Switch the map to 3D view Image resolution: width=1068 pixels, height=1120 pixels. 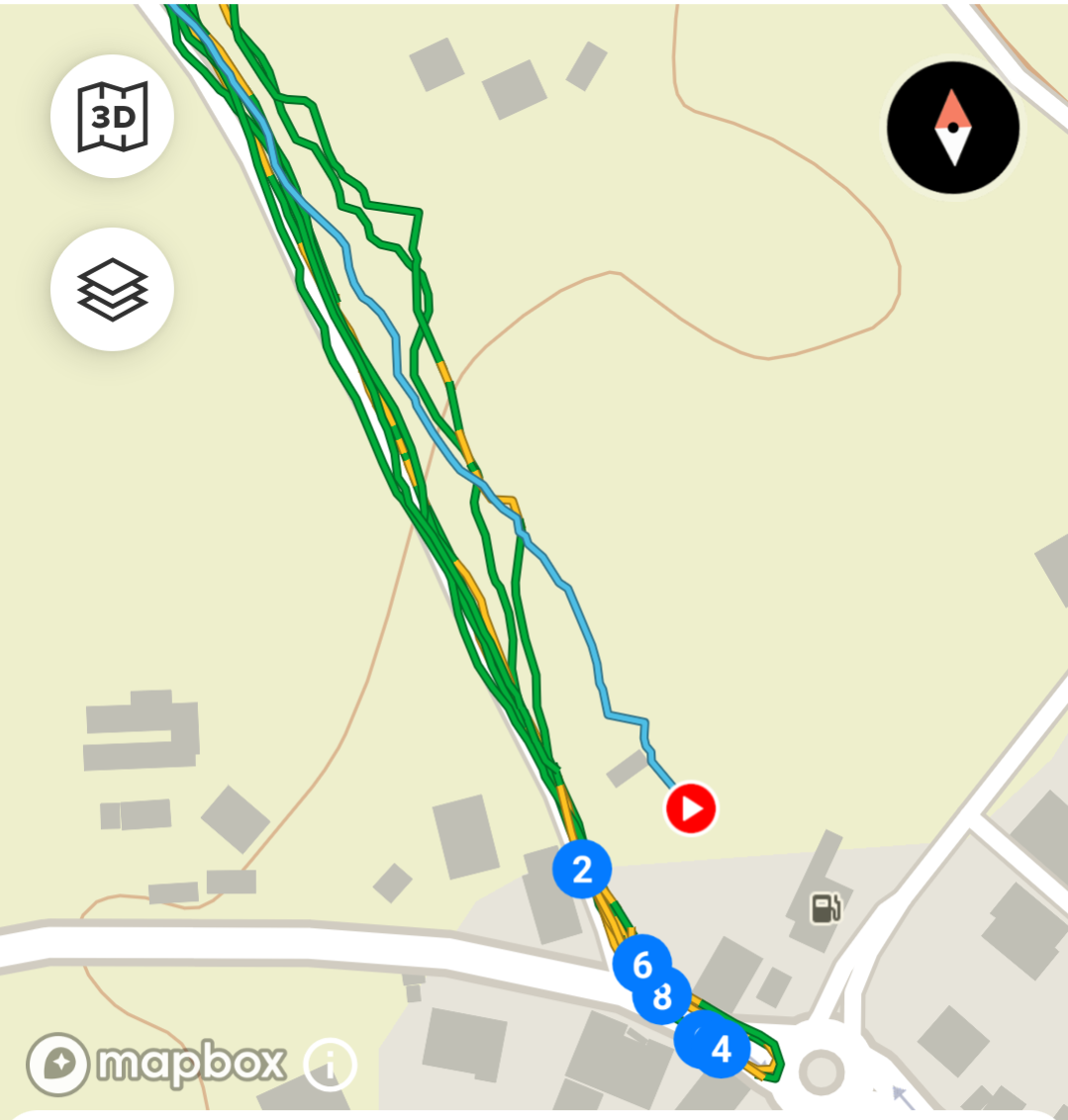tap(112, 117)
